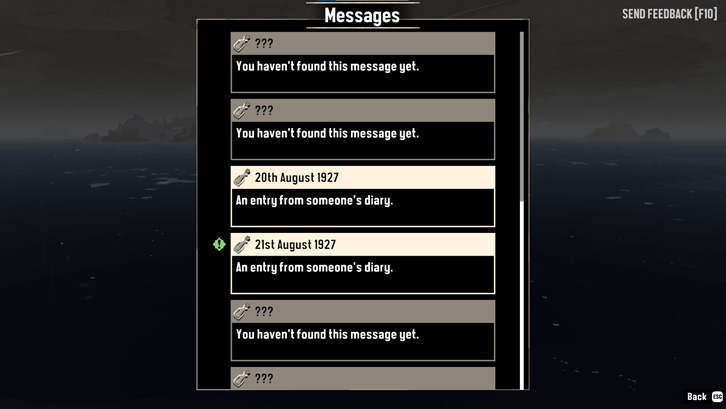The width and height of the screenshot is (726, 409).
Task: Tap the messages list scrollbar
Action: tap(521, 120)
